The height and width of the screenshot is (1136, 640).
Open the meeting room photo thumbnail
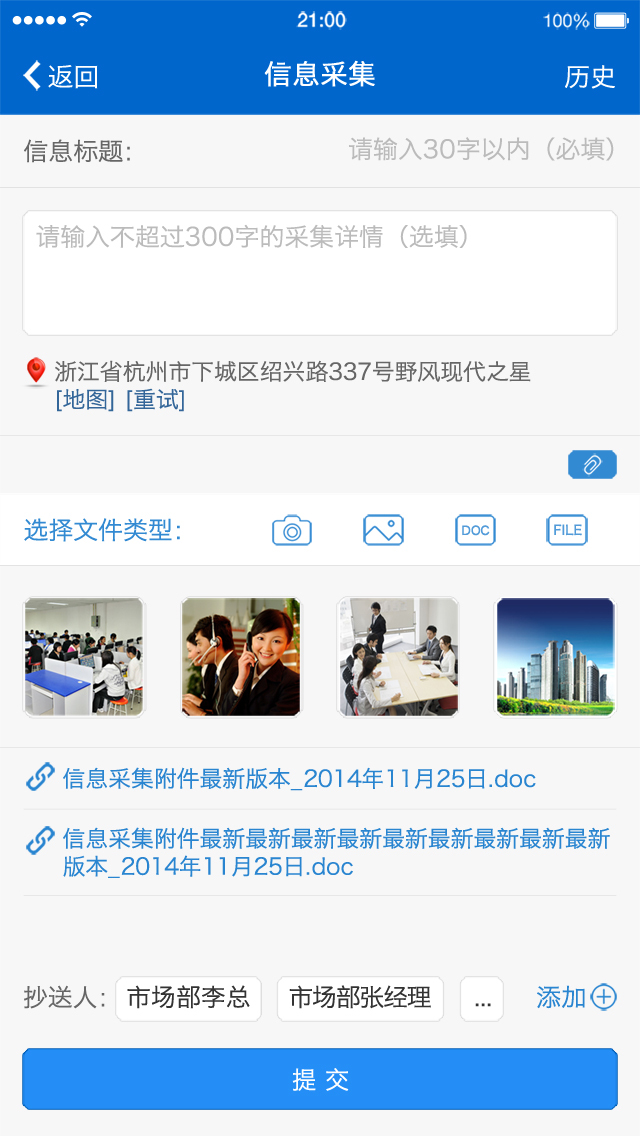398,657
